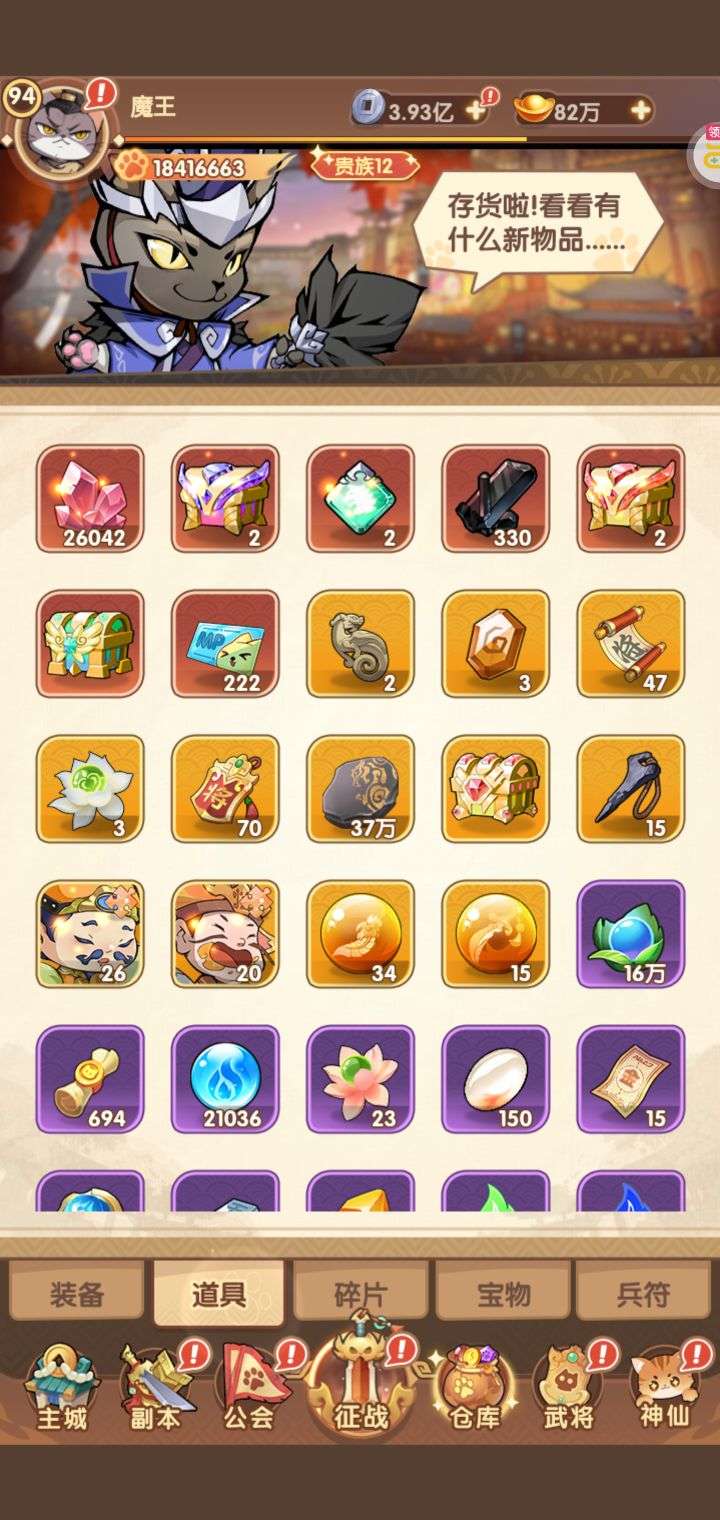Open the 副本 dungeon section
This screenshot has height=1520, width=720.
point(156,1388)
